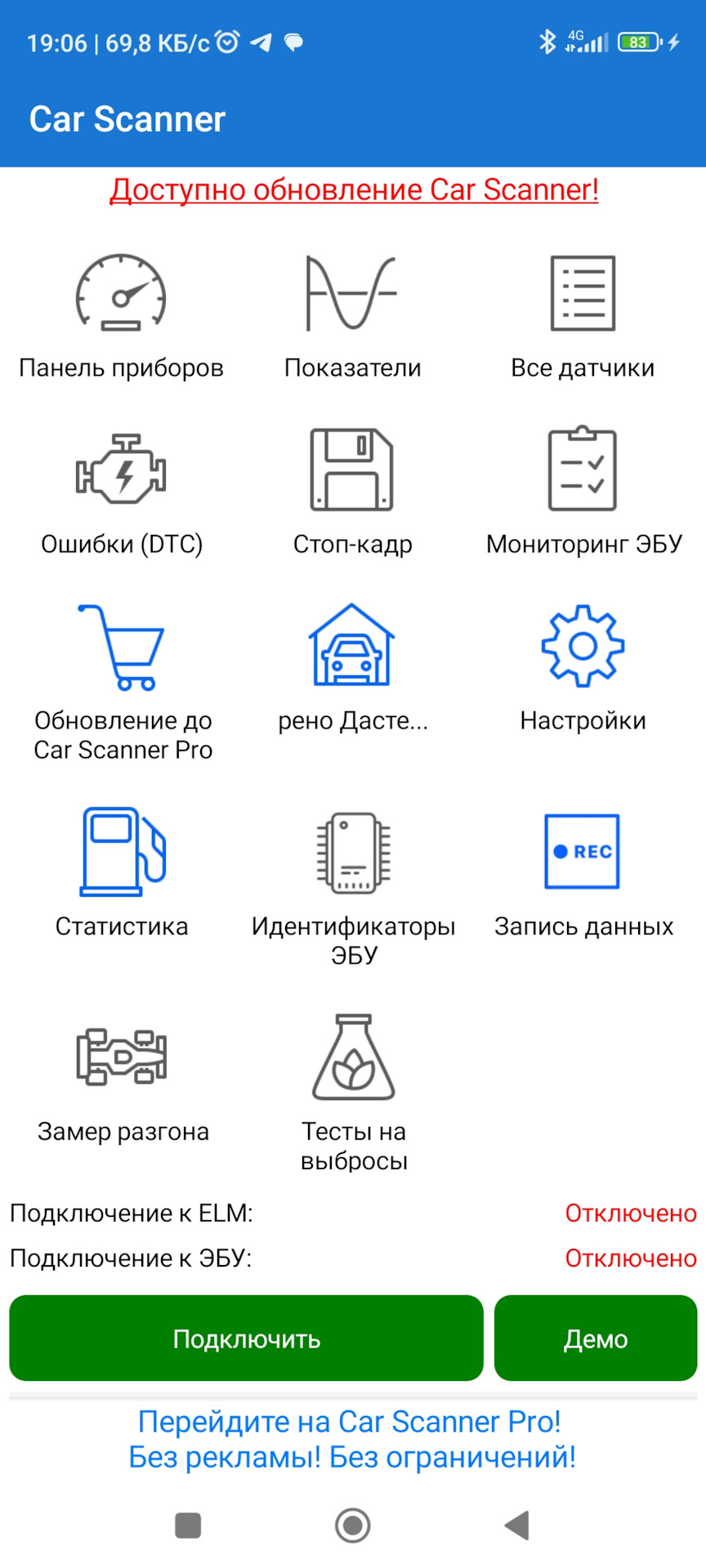Open Ошибки (DTC) trouble codes
Screen dimensions: 706x1568
click(121, 490)
